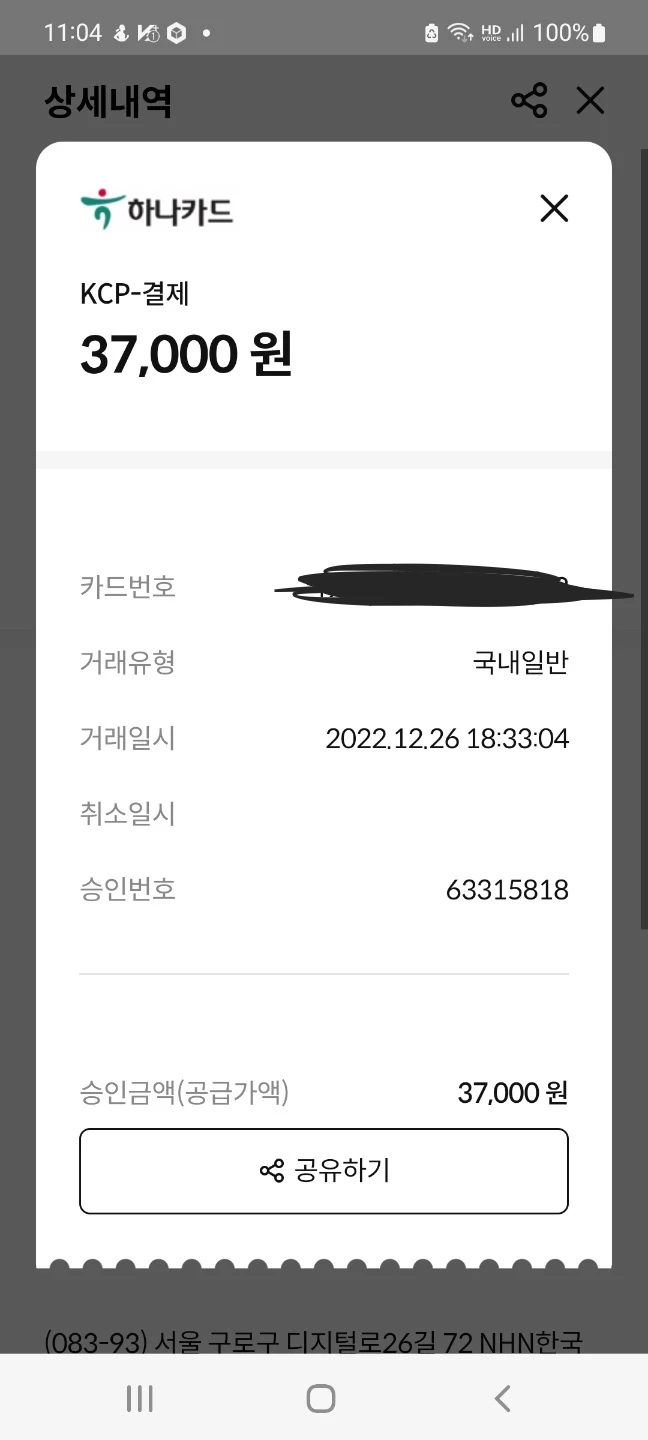Open recent apps from navigation bar

140,1397
